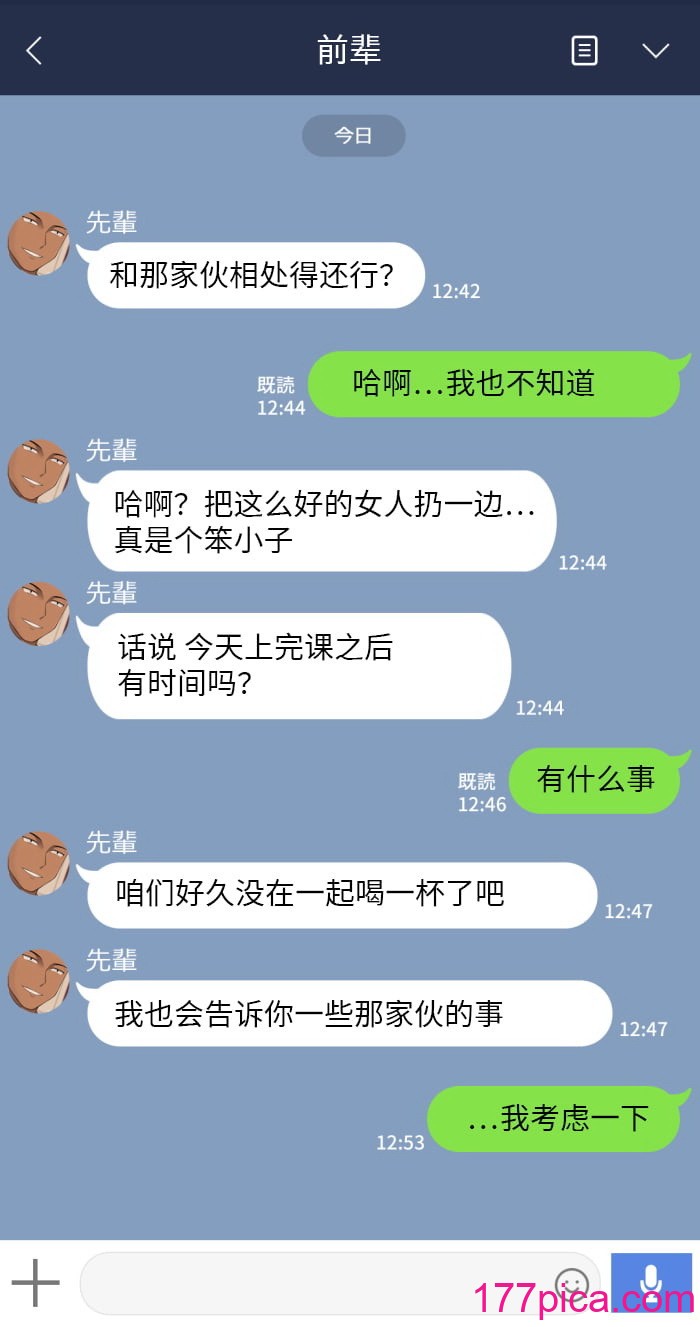Open 先辈's avatar beside 和那家伙相处得还行?
The image size is (700, 1327).
[x=39, y=243]
